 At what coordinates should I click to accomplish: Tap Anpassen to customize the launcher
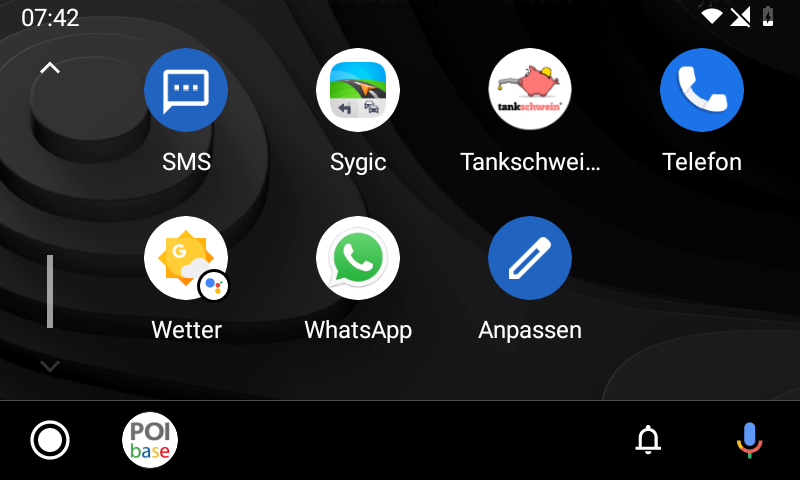click(x=530, y=258)
